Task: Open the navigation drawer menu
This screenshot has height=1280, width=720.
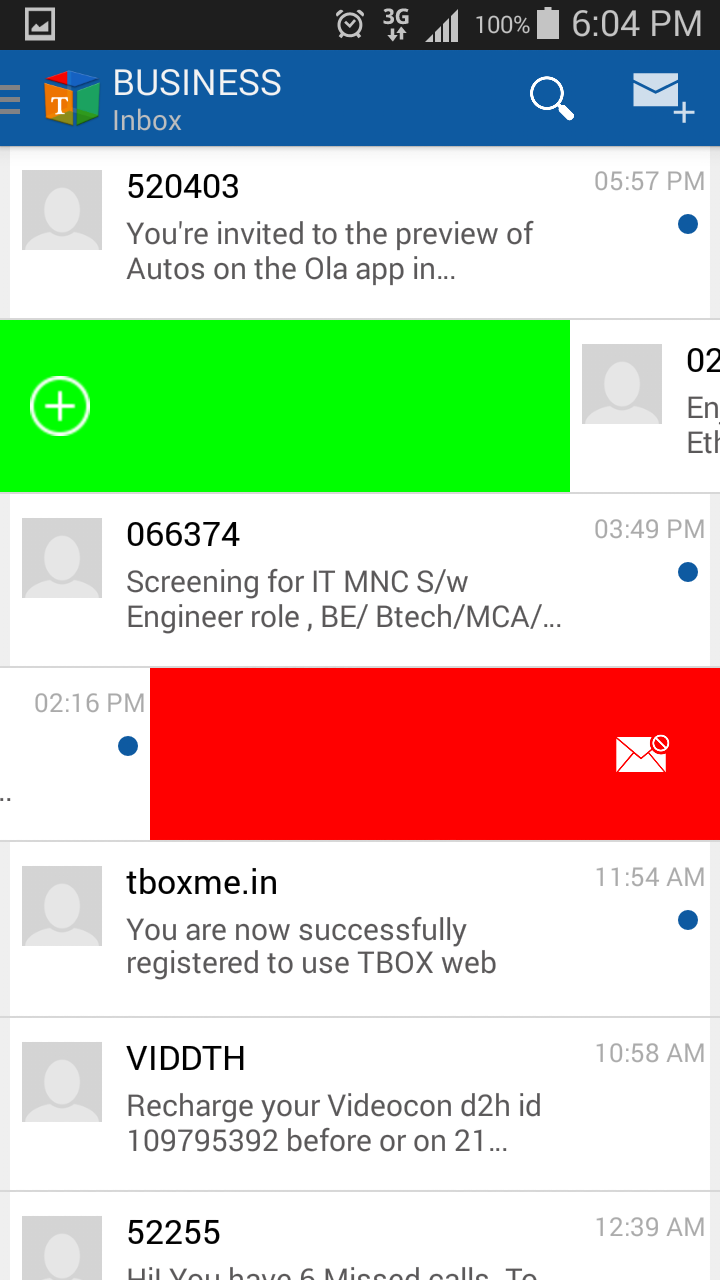Action: [x=10, y=99]
